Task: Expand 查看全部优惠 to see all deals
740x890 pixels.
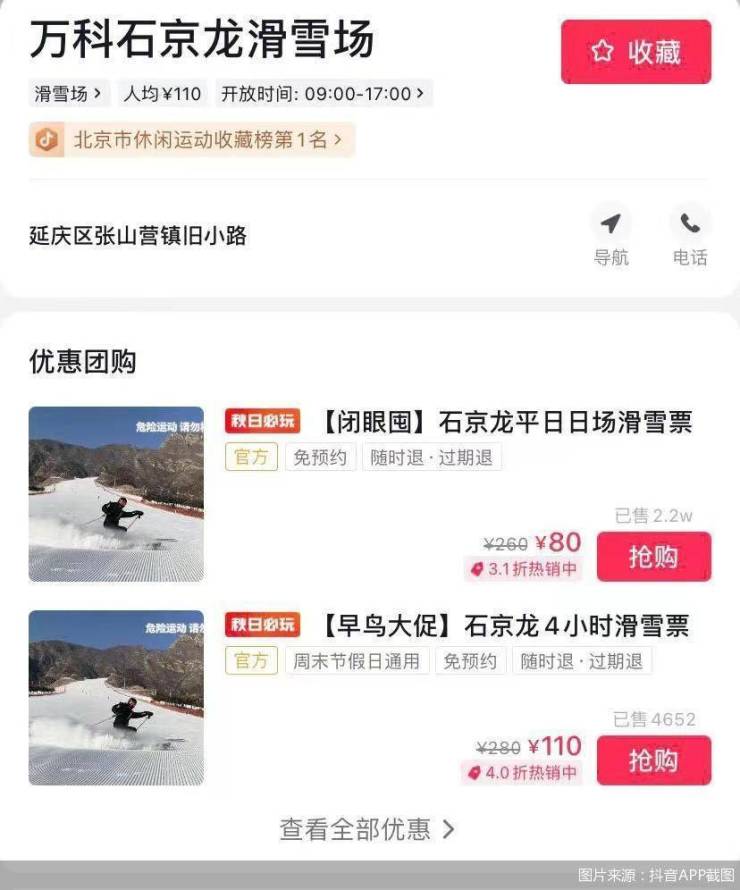Action: (367, 829)
